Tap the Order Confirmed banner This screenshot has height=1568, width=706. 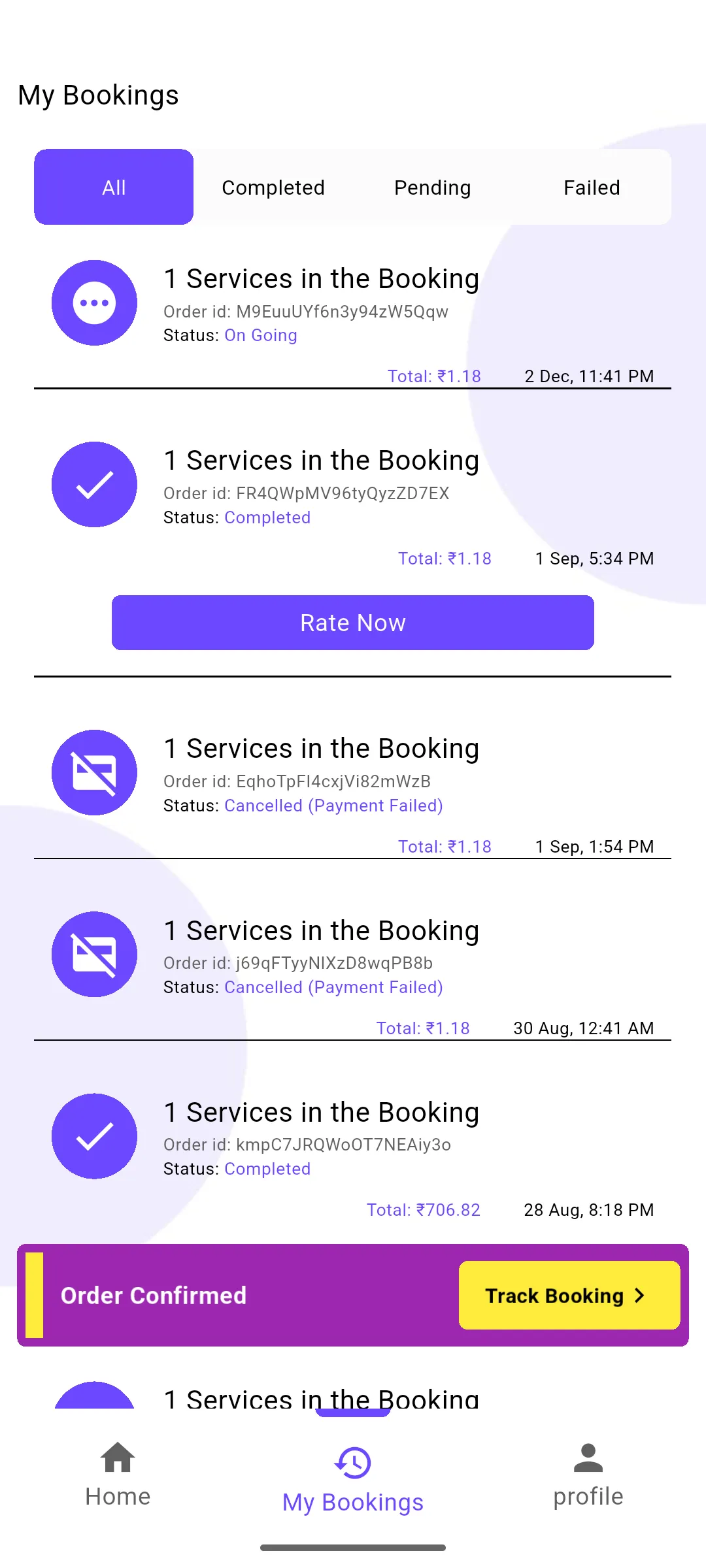pos(154,1296)
